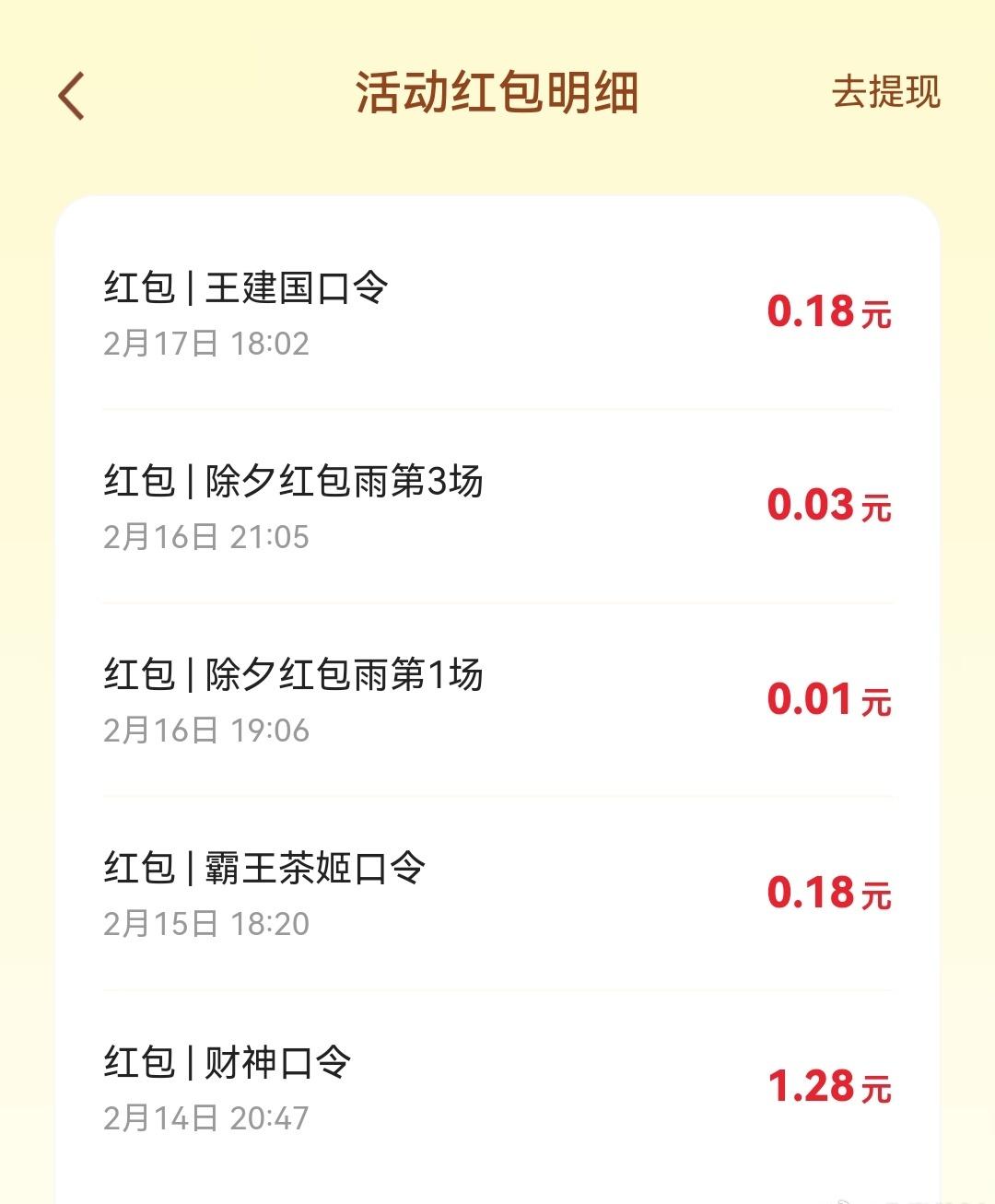Go back using the top arrow

pos(72,96)
